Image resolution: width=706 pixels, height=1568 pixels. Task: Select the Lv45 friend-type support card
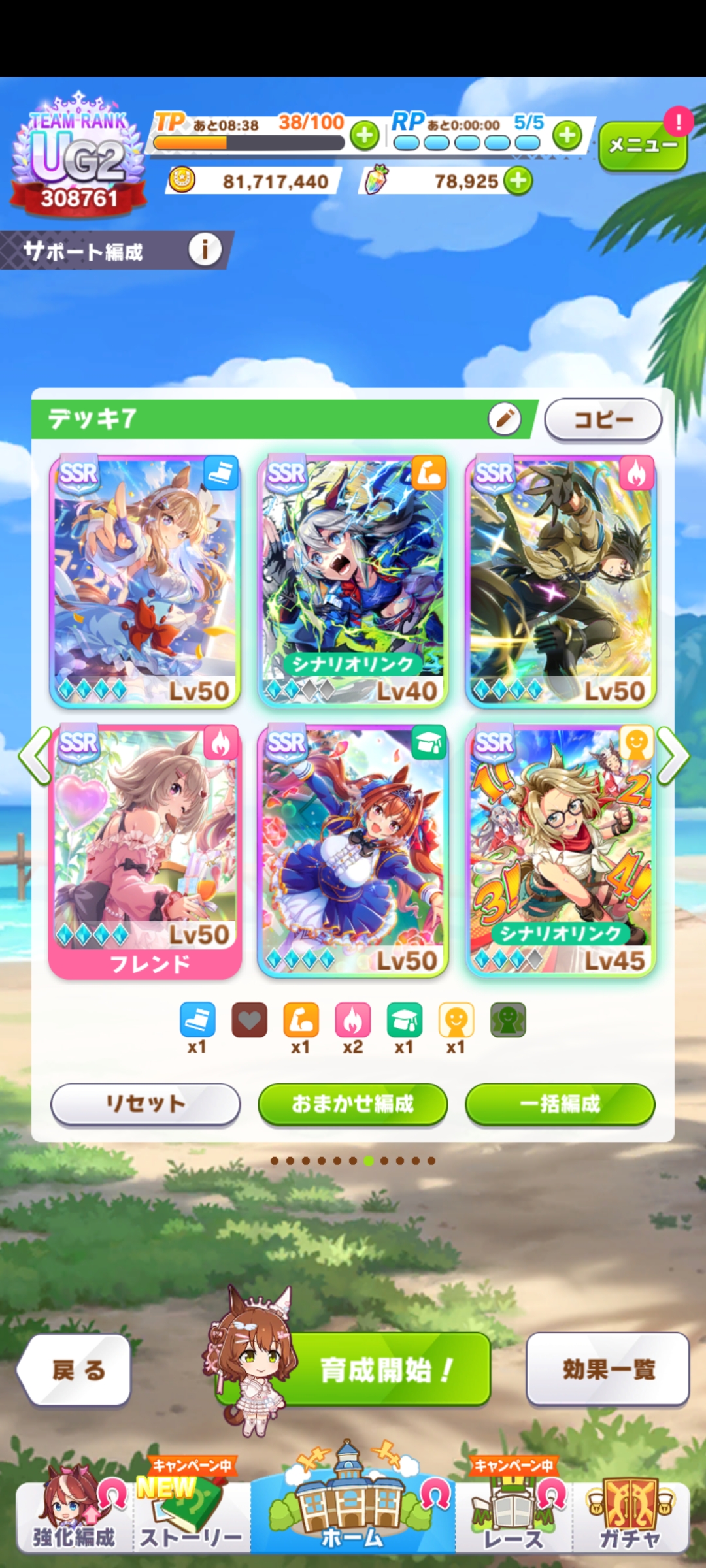point(560,849)
